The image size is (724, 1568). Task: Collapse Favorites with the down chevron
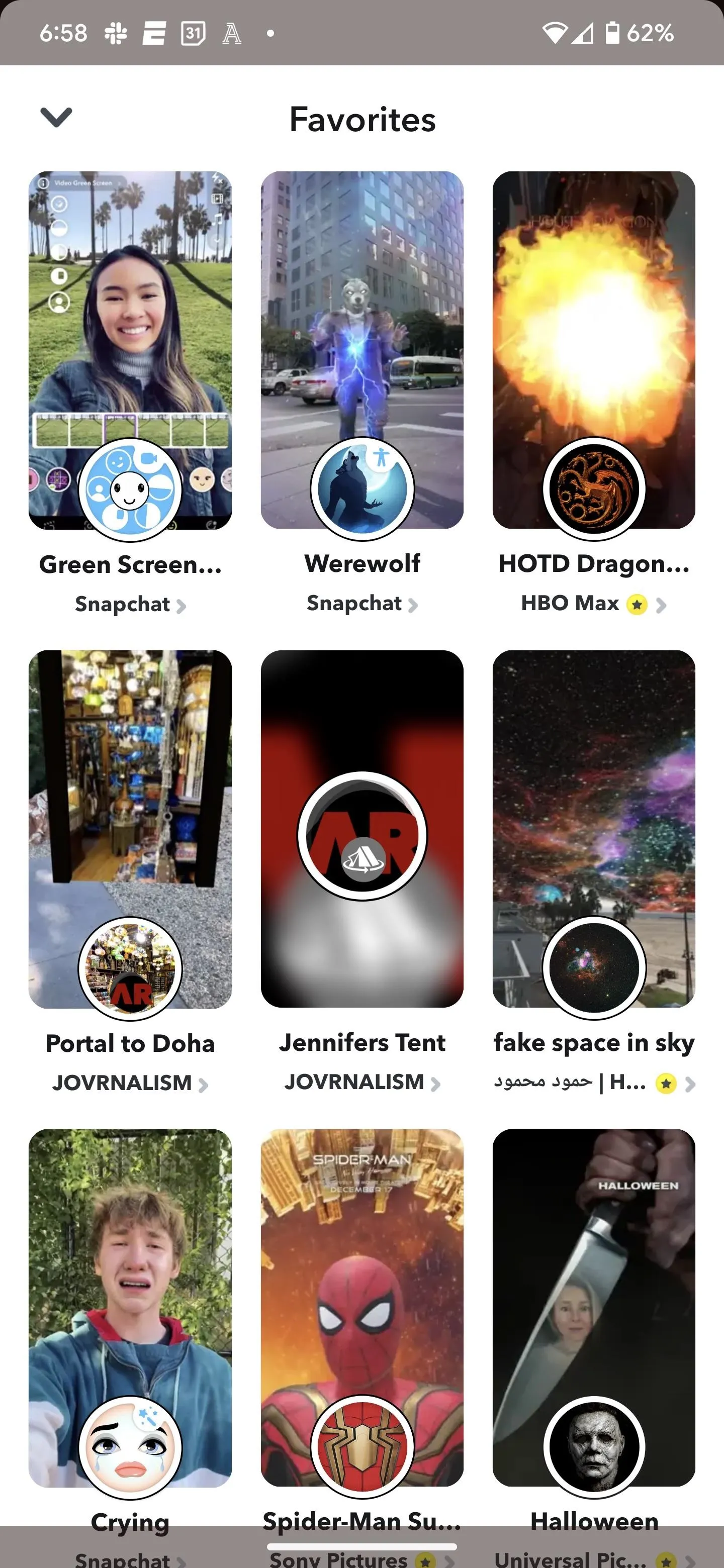(56, 117)
